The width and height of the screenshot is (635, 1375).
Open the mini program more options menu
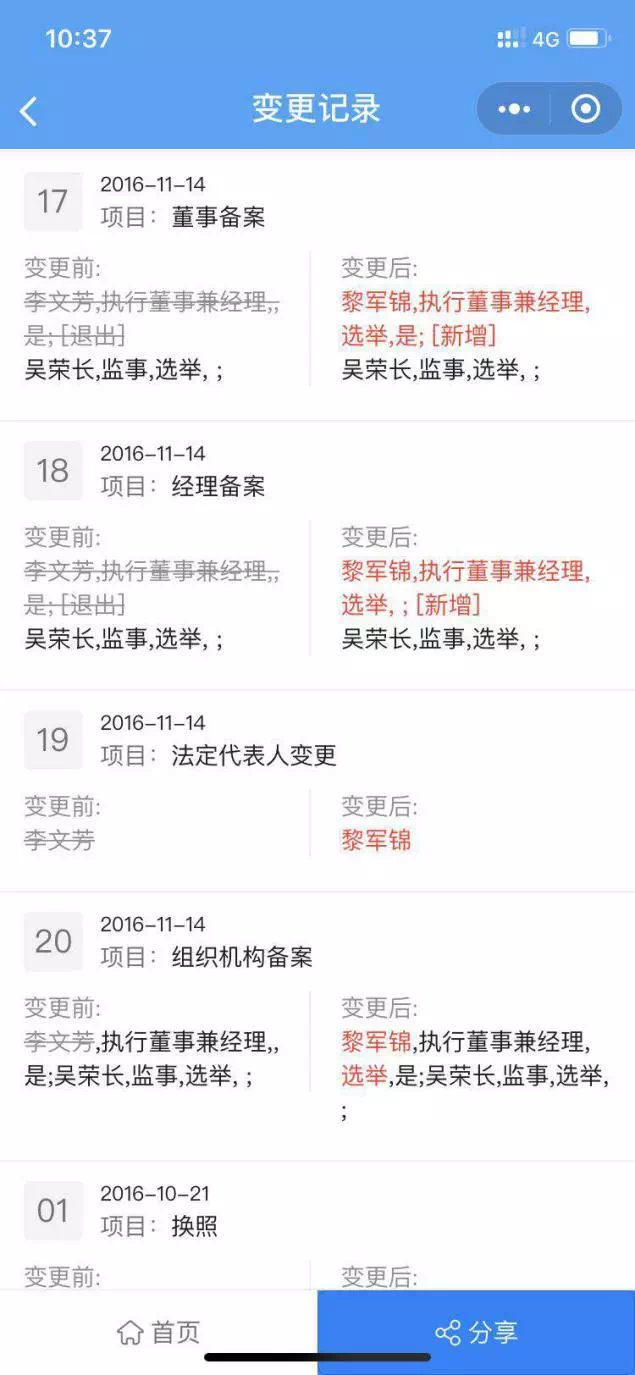point(514,109)
